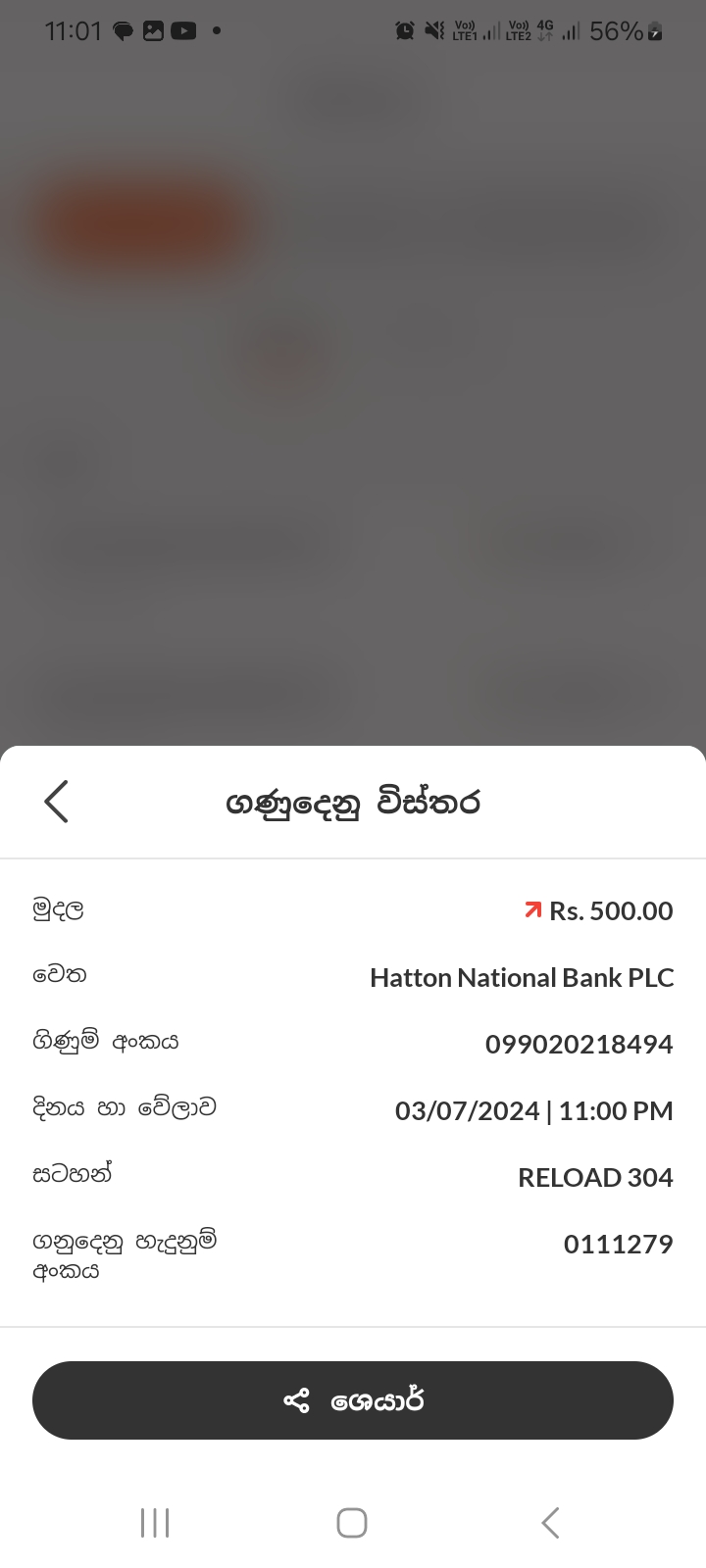
Task: Share the transaction details
Action: [353, 1400]
